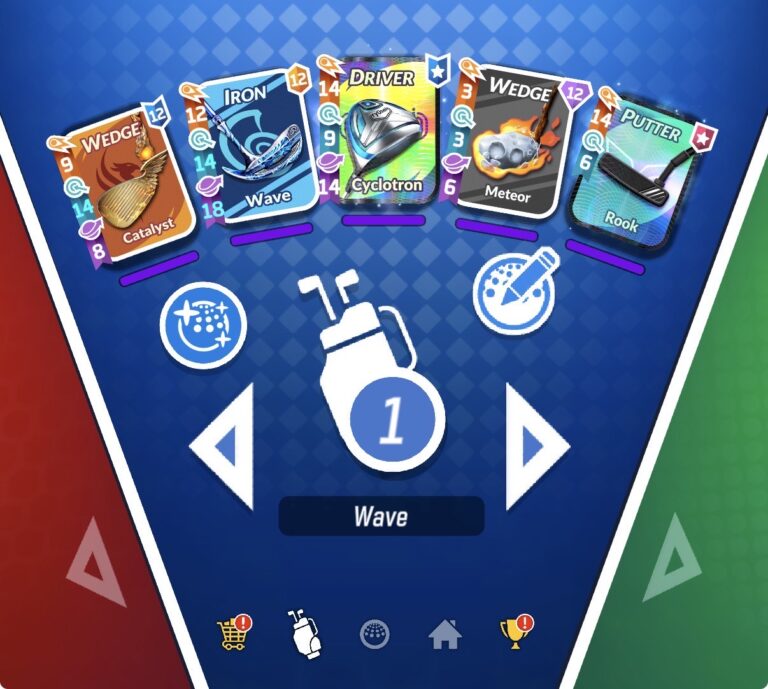Switch to the golf bag tab
Image resolution: width=768 pixels, height=689 pixels.
click(x=304, y=632)
